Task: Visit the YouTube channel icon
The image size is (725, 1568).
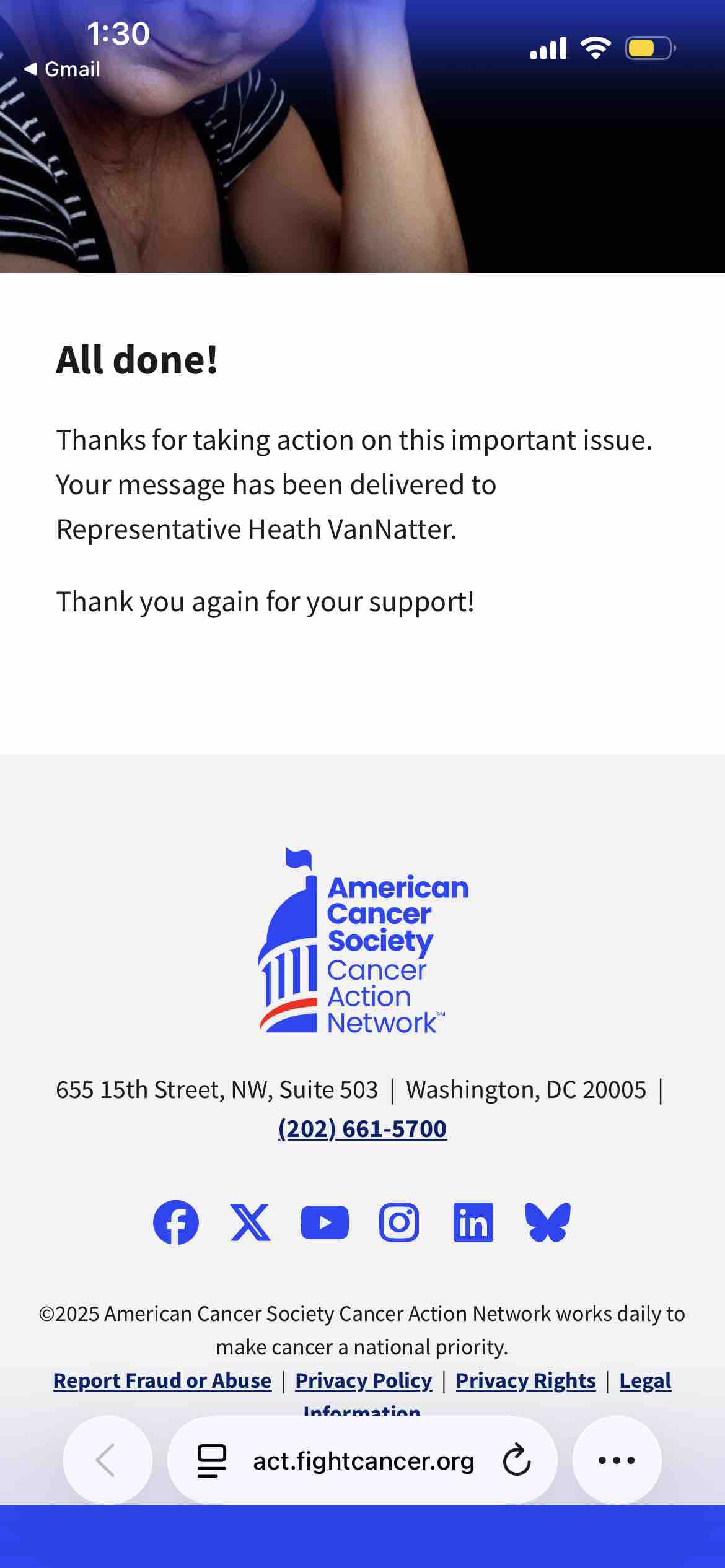Action: (325, 1222)
